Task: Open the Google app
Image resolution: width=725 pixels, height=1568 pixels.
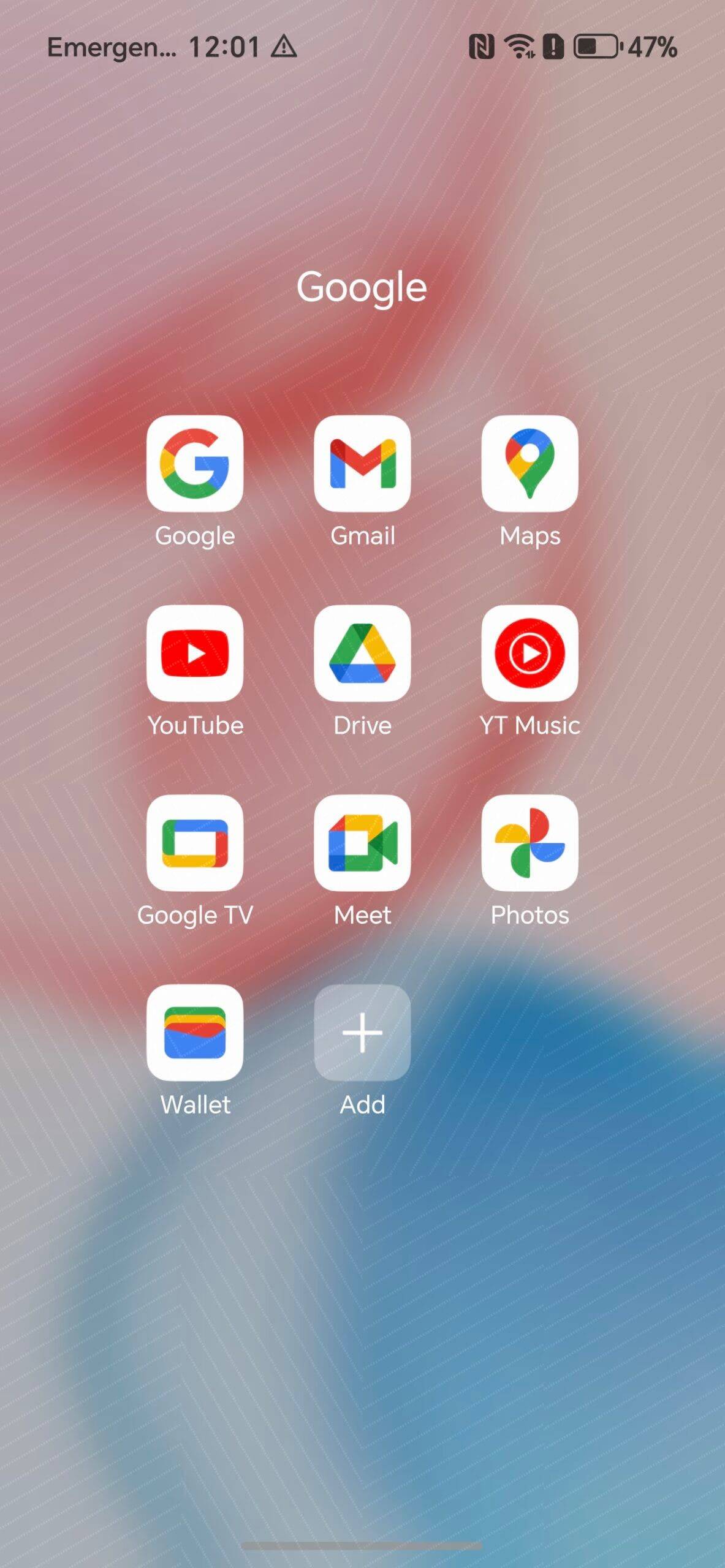Action: tap(195, 464)
